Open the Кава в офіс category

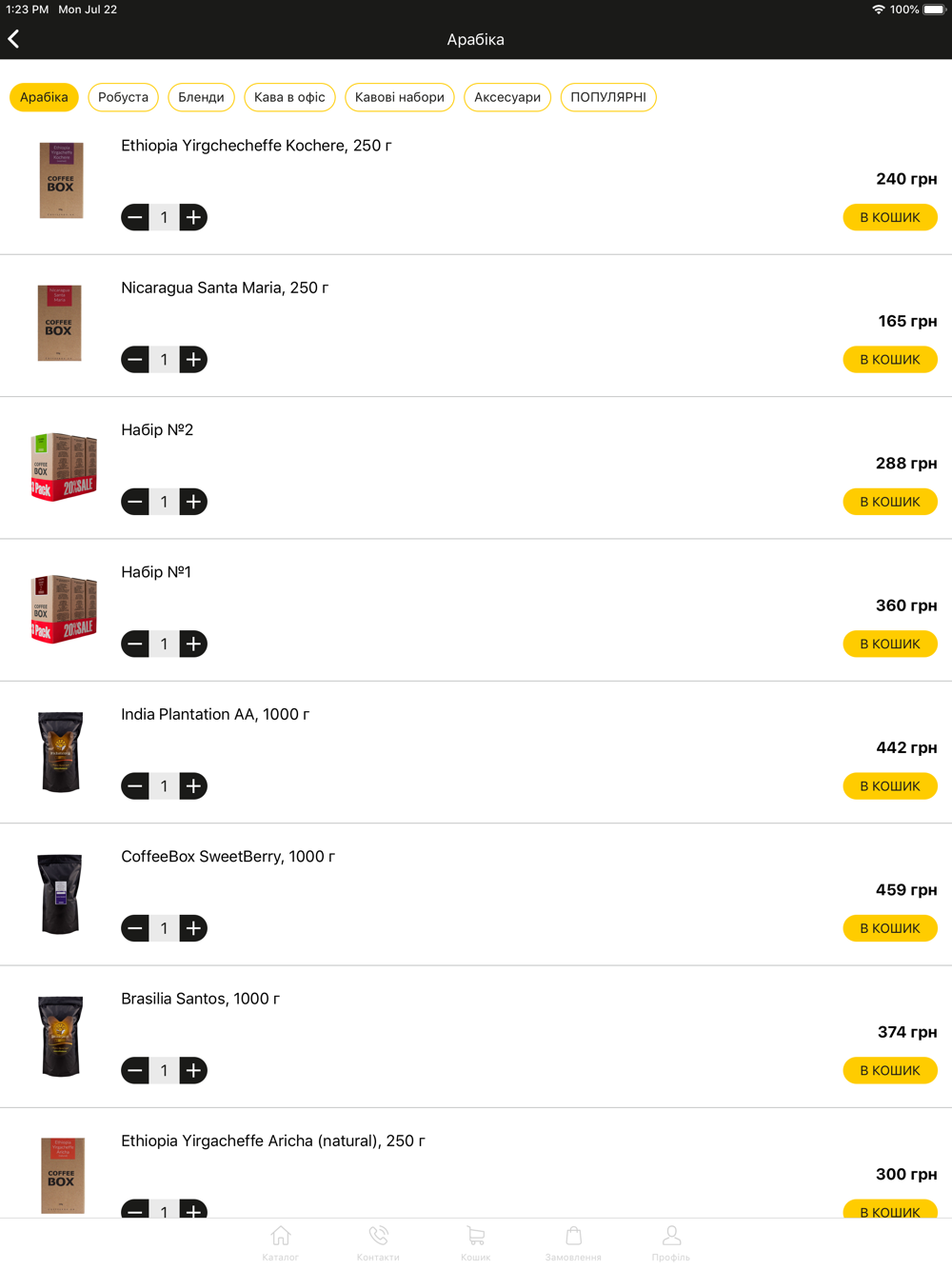[289, 97]
